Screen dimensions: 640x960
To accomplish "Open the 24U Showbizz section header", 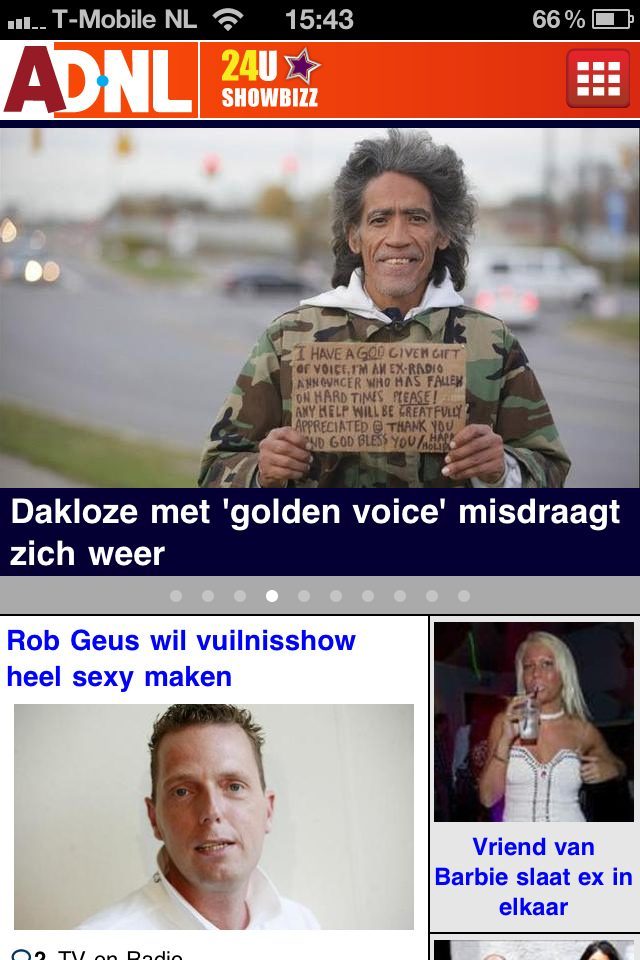I will point(270,80).
